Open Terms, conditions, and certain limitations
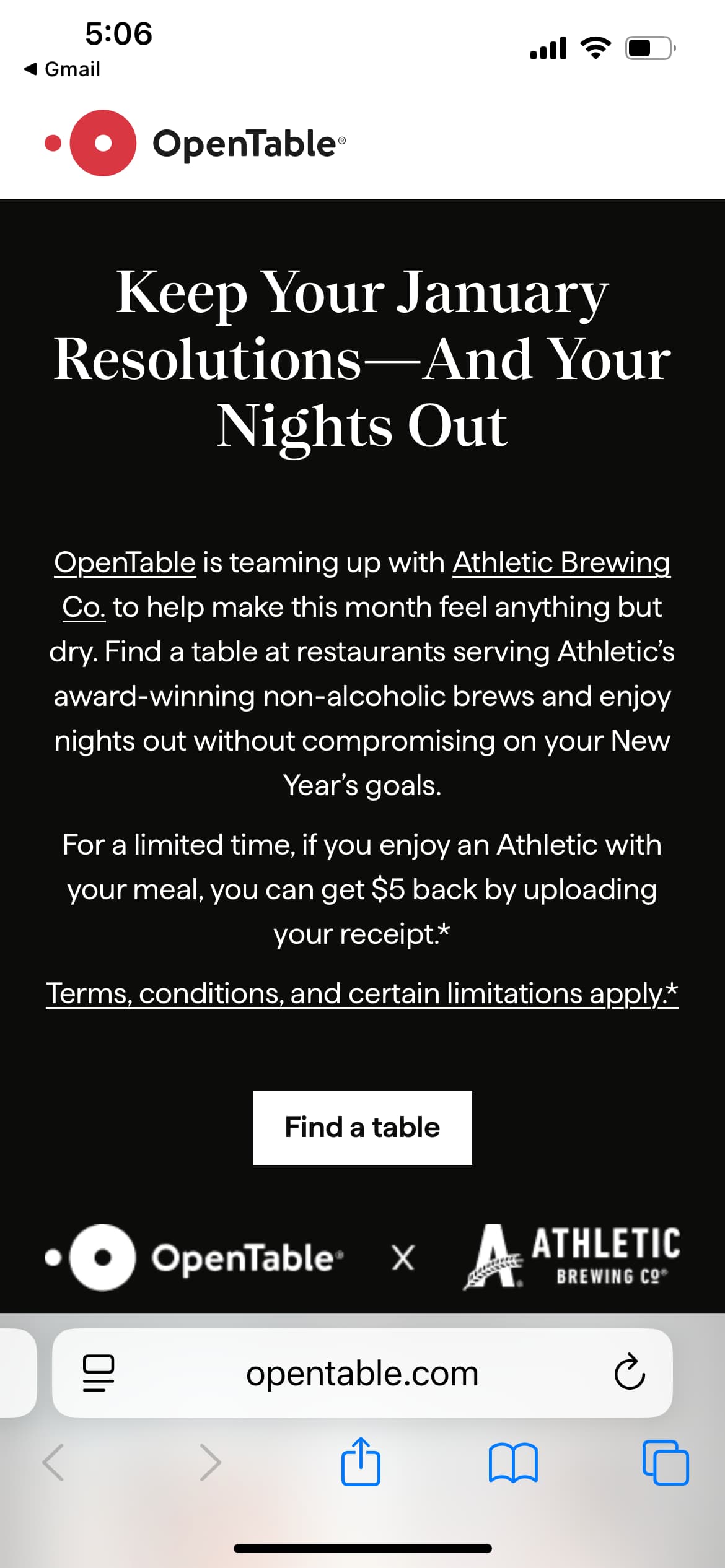The height and width of the screenshot is (1568, 725). (362, 993)
